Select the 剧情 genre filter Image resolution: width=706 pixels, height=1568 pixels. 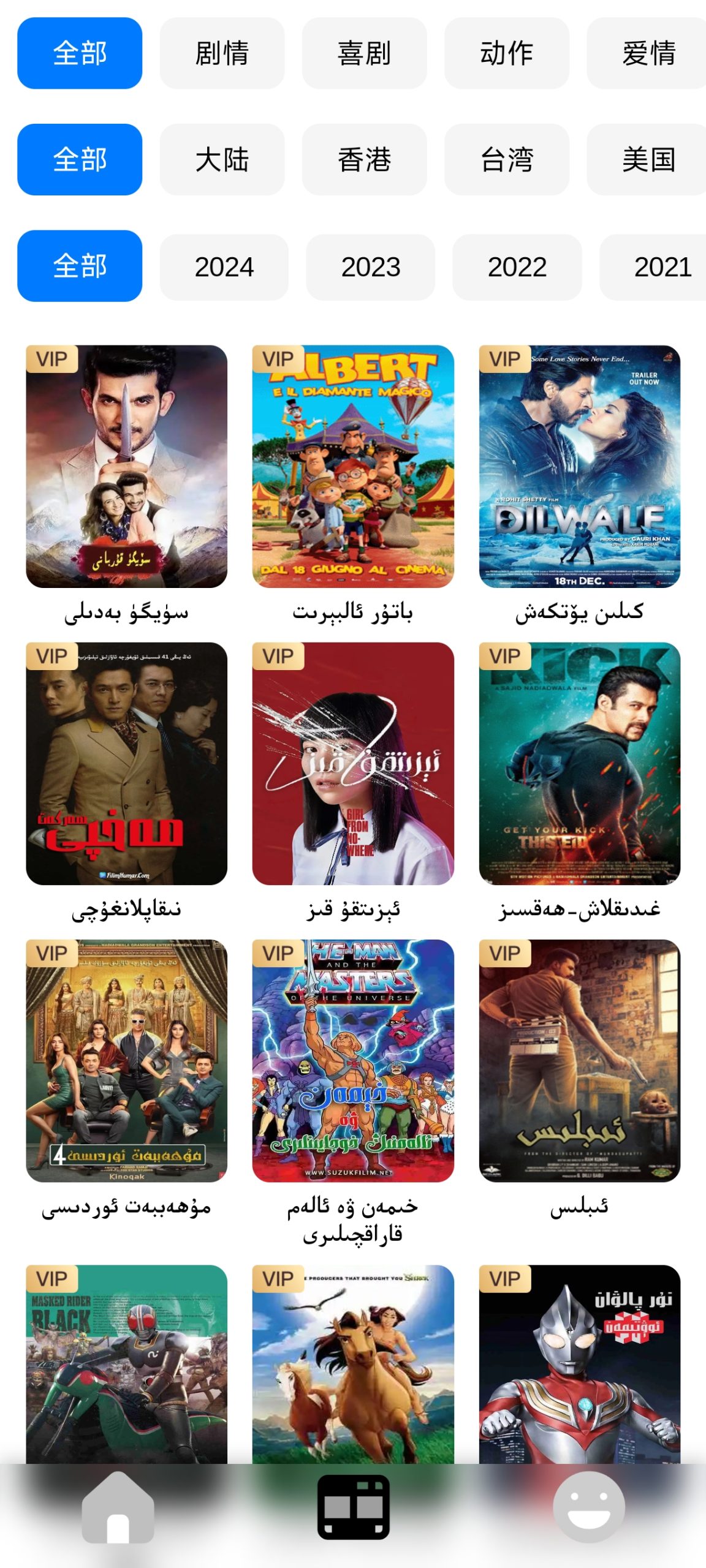coord(222,53)
